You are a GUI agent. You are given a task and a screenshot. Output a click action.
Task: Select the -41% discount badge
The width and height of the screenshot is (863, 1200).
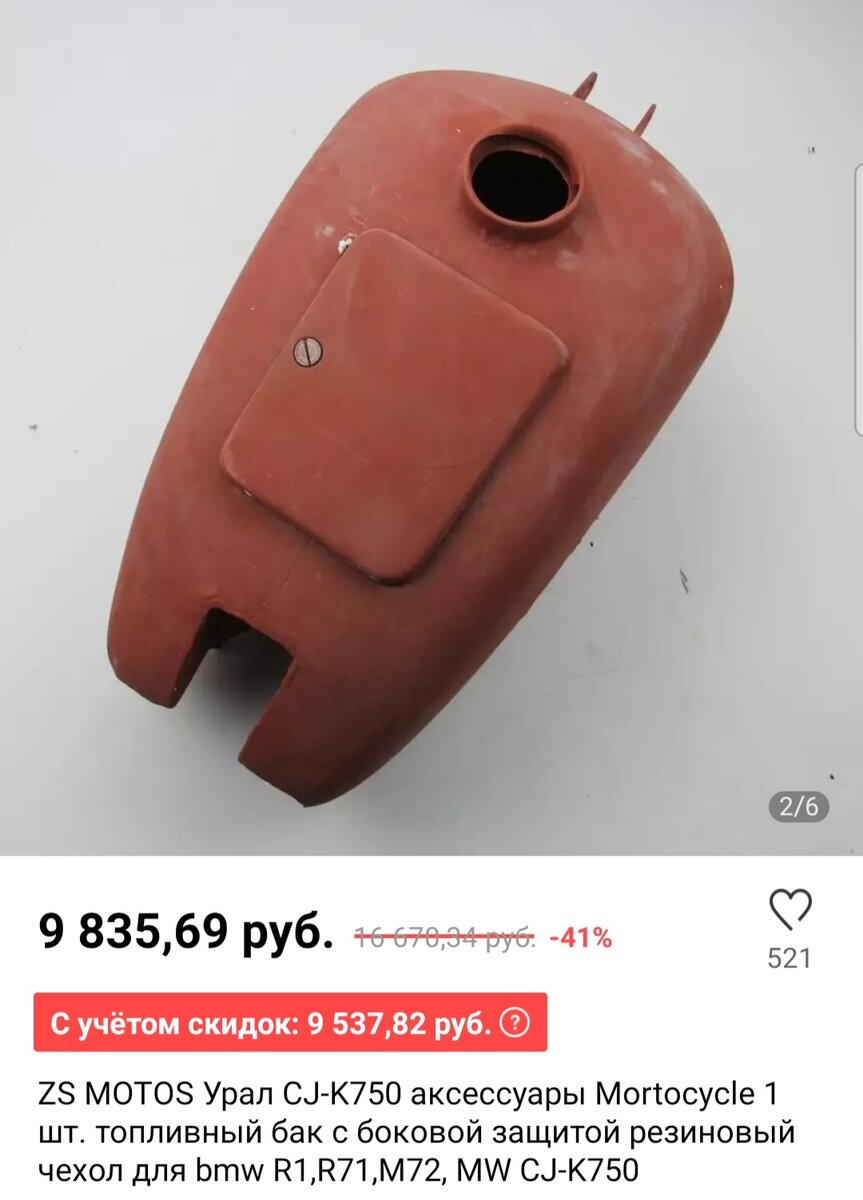[x=579, y=938]
